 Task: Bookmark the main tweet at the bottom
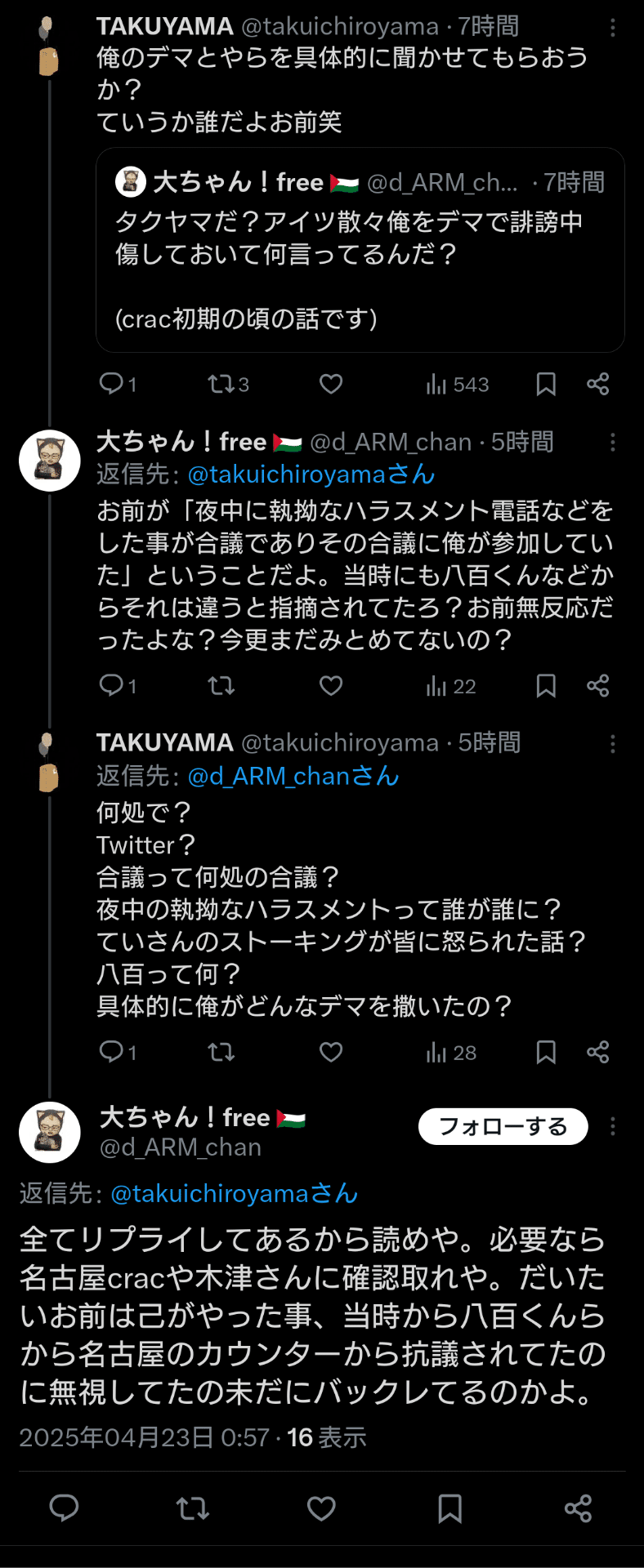pyautogui.click(x=449, y=1508)
